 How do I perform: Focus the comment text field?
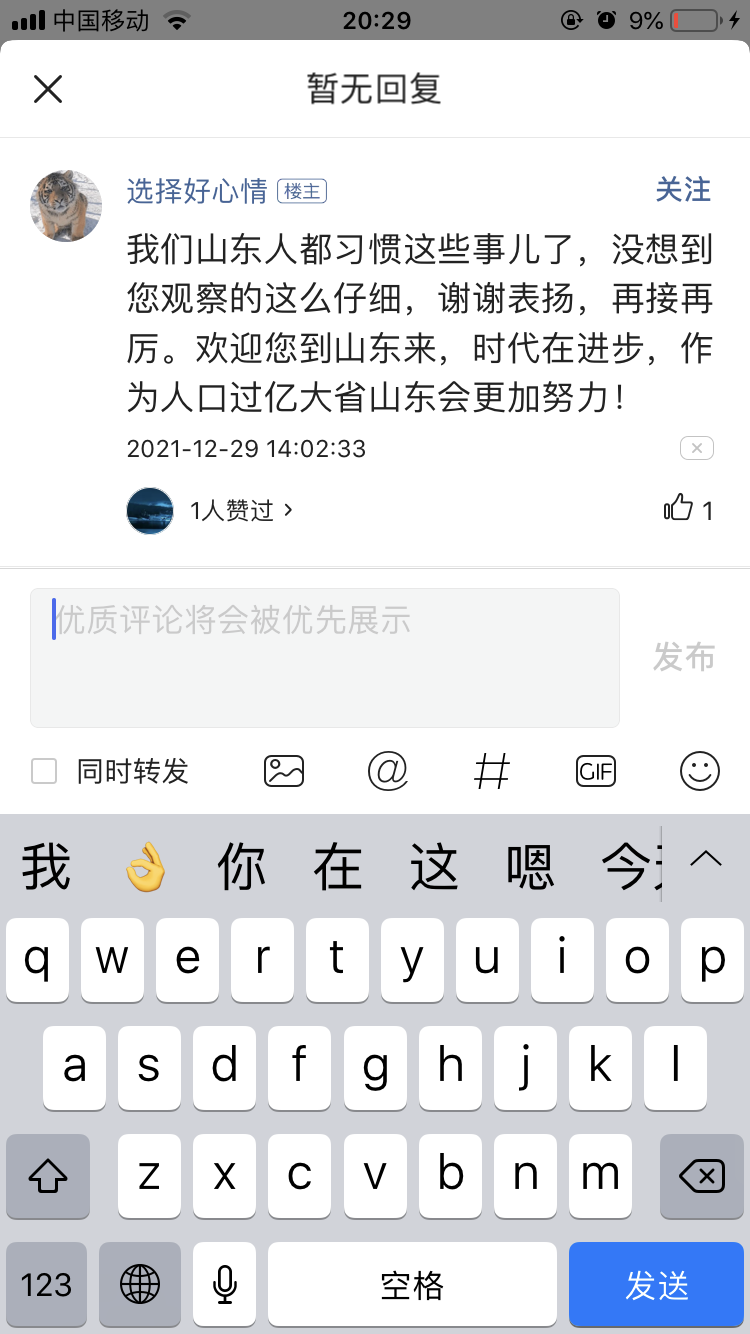[325, 657]
